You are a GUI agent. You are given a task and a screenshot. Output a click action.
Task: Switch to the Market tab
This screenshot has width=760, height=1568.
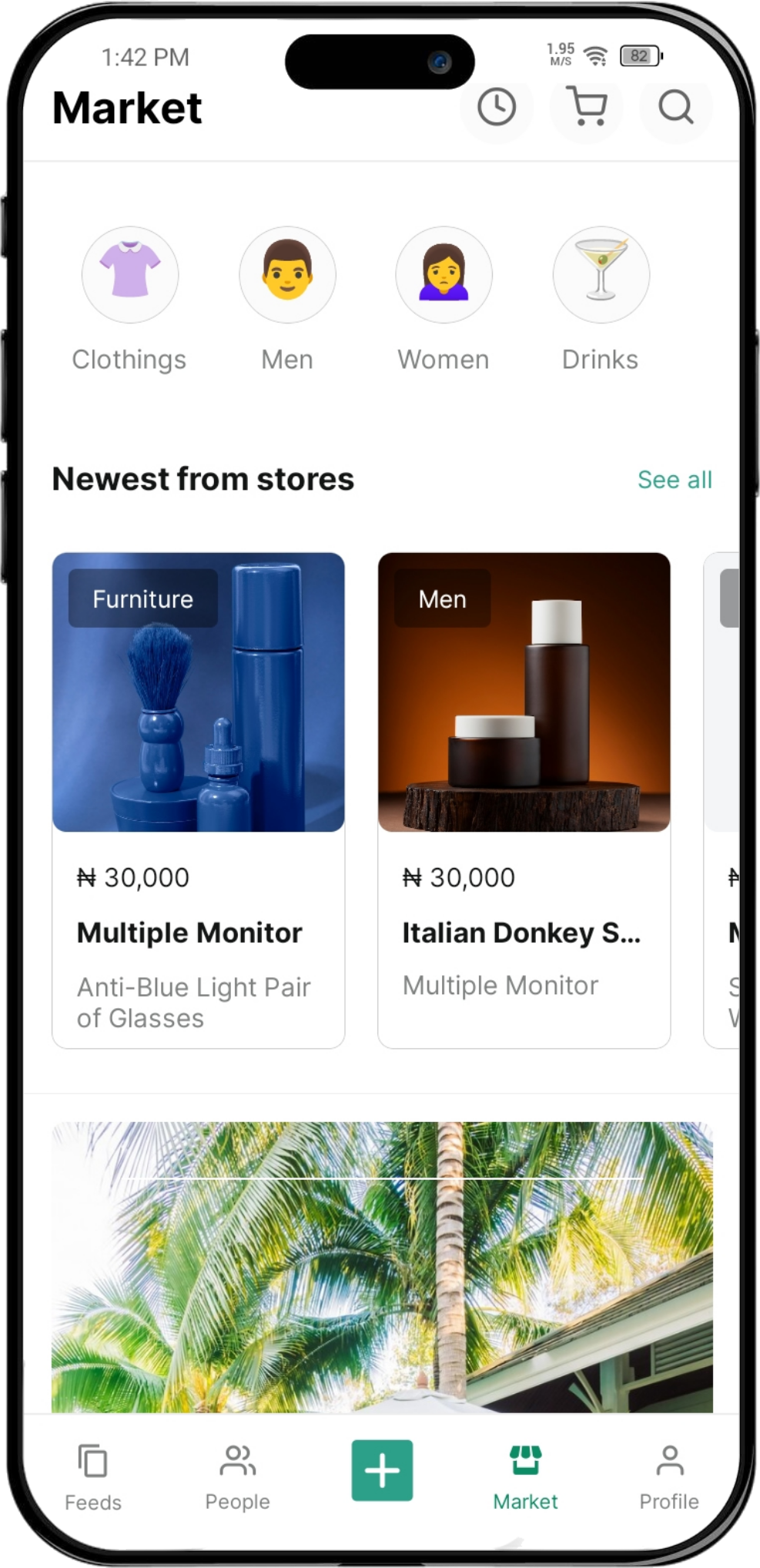pyautogui.click(x=525, y=1478)
